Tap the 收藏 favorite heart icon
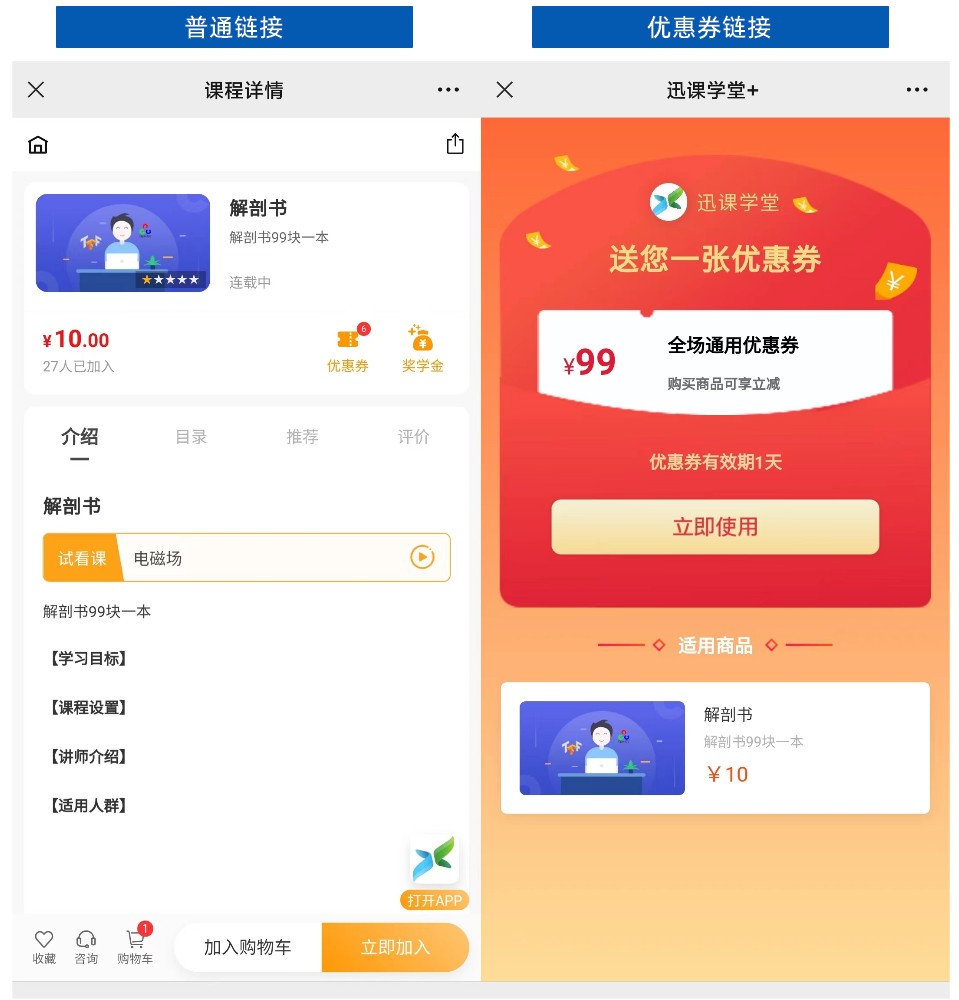Viewport: 959px width, 1000px height. click(43, 946)
